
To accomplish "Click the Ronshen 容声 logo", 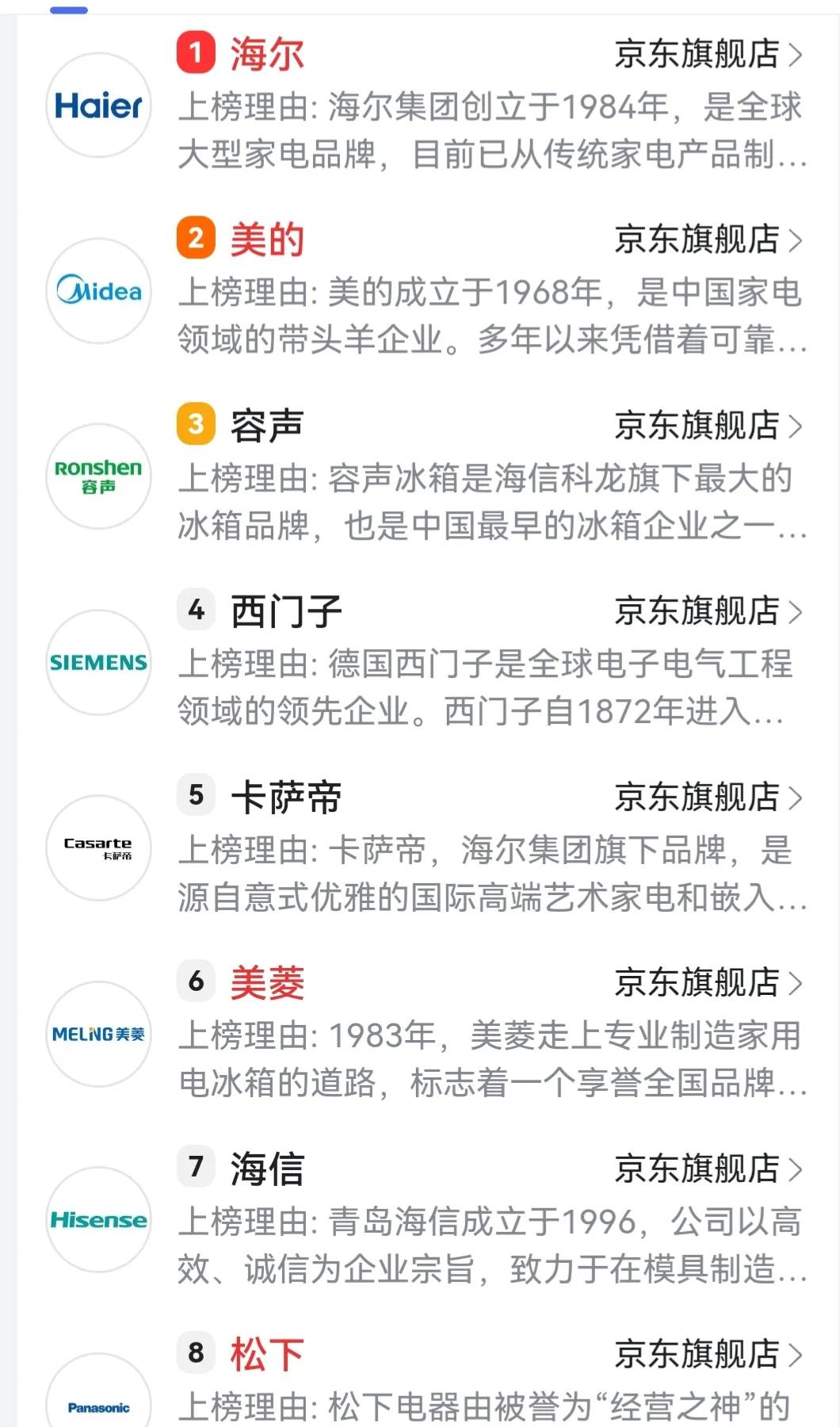I will coord(97,479).
